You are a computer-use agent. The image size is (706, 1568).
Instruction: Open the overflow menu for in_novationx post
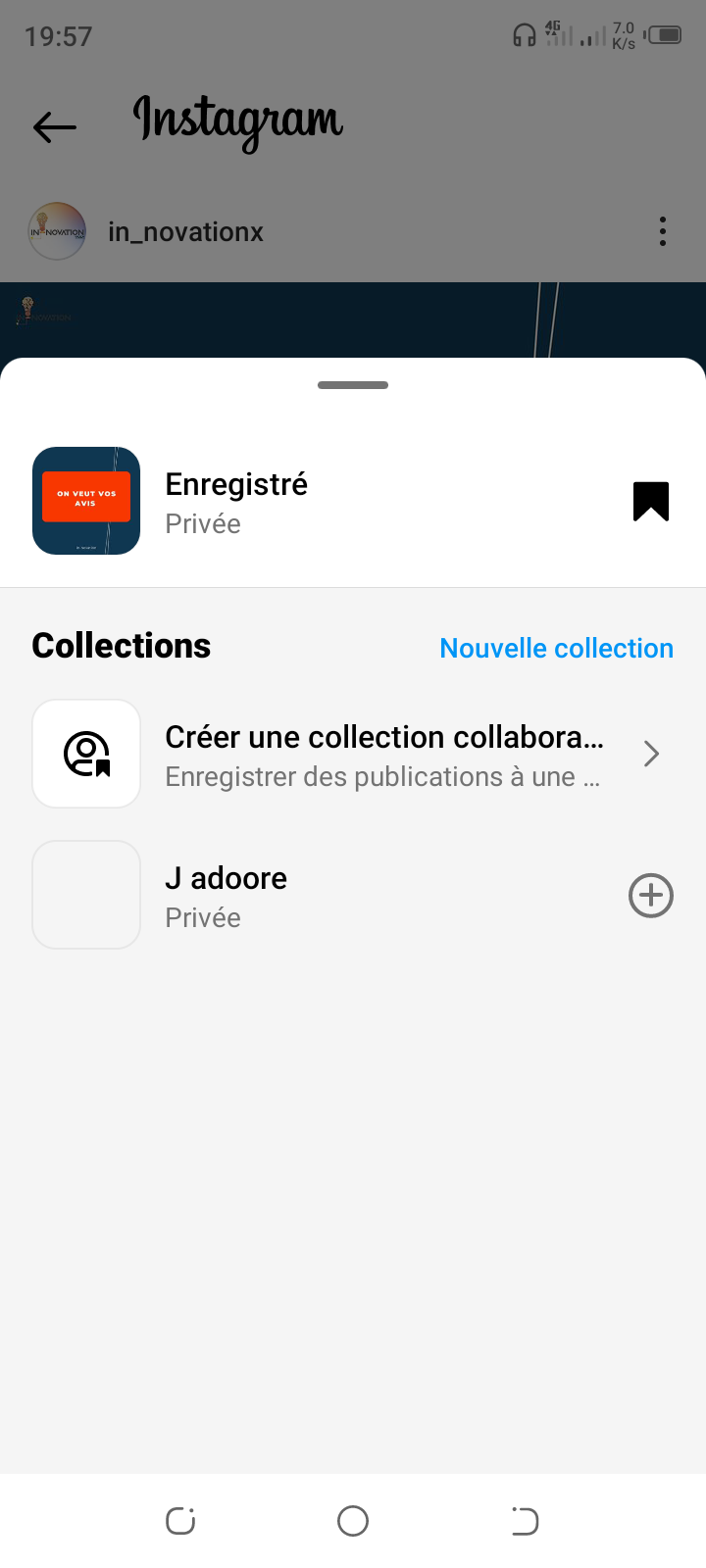pyautogui.click(x=663, y=232)
